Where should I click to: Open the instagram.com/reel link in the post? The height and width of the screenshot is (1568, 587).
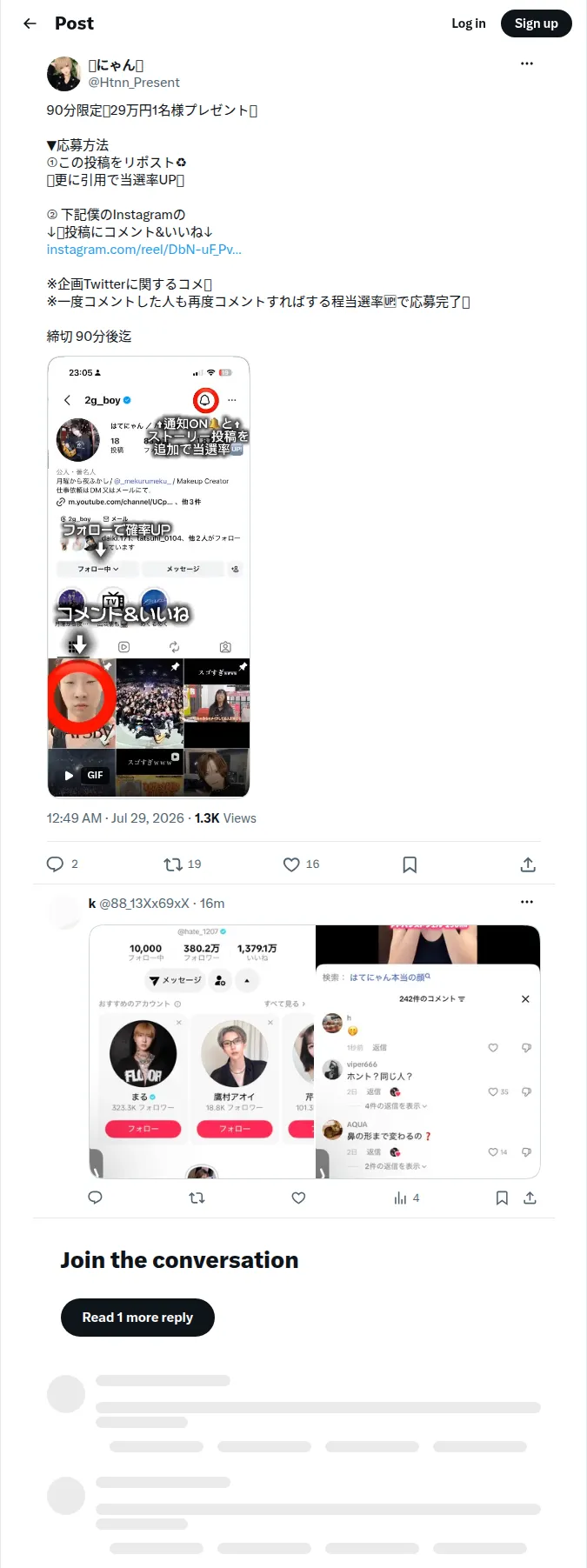143,250
